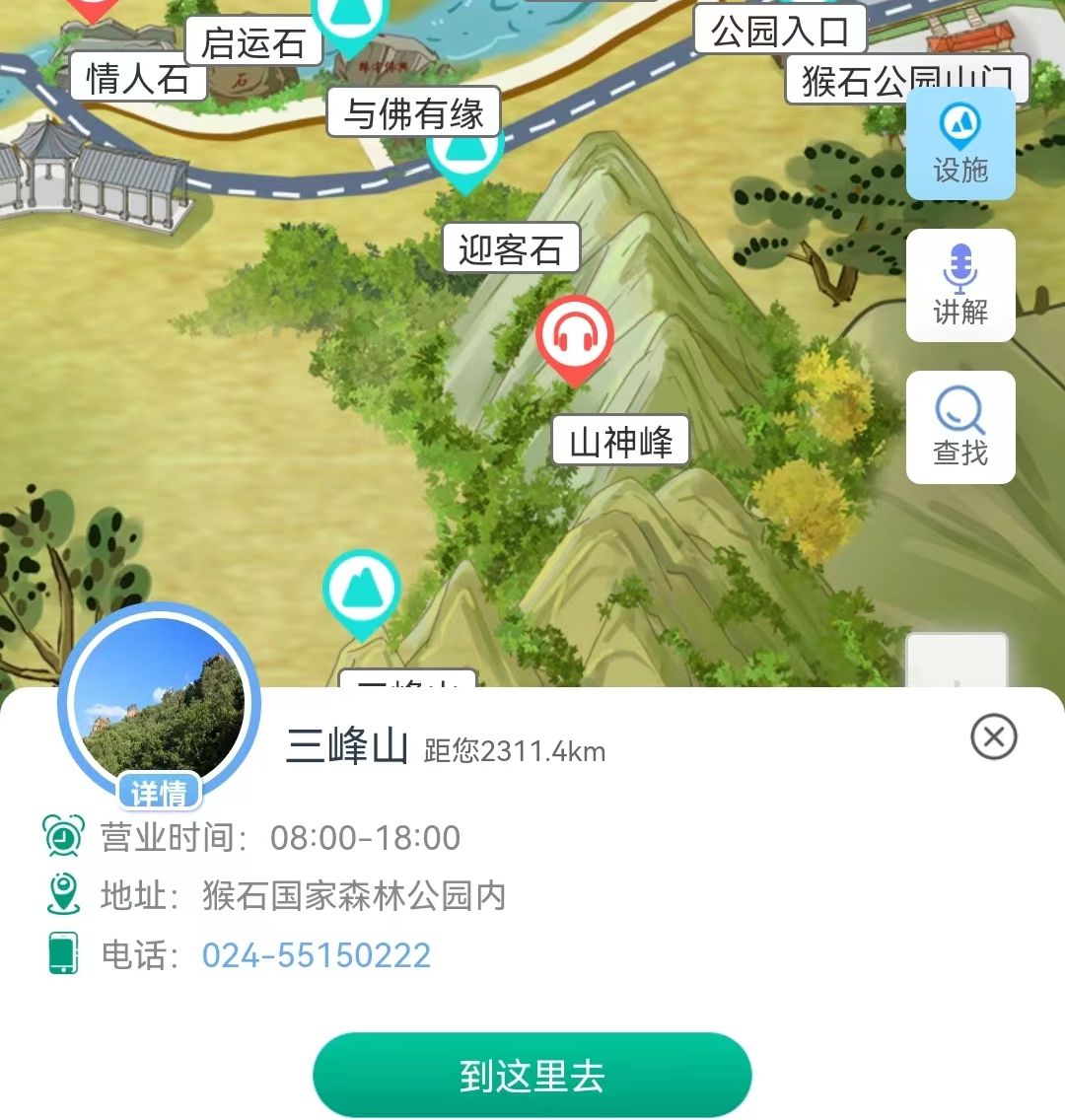Open the 详情 details view
The height and width of the screenshot is (1120, 1065).
pos(160,788)
